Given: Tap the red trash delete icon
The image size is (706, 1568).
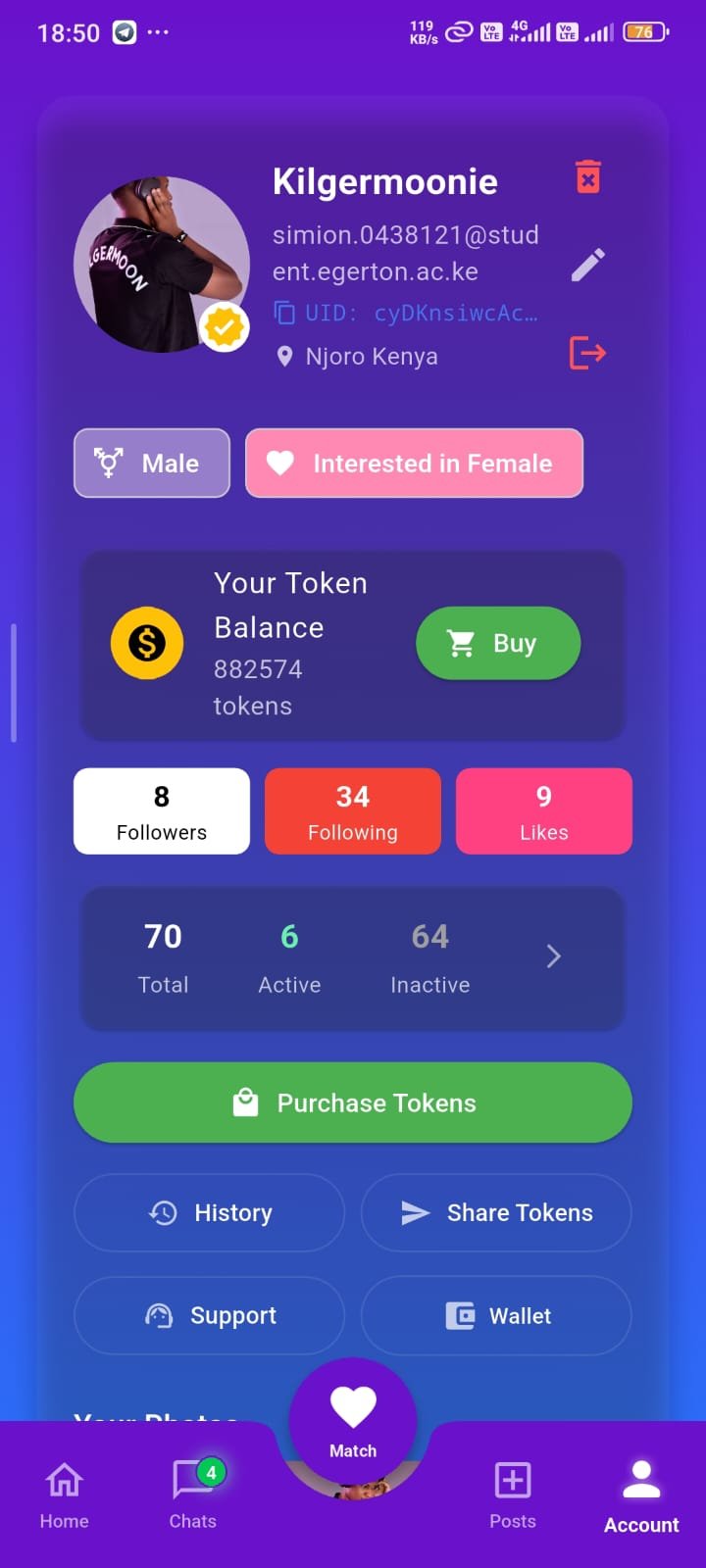Looking at the screenshot, I should pos(586,176).
